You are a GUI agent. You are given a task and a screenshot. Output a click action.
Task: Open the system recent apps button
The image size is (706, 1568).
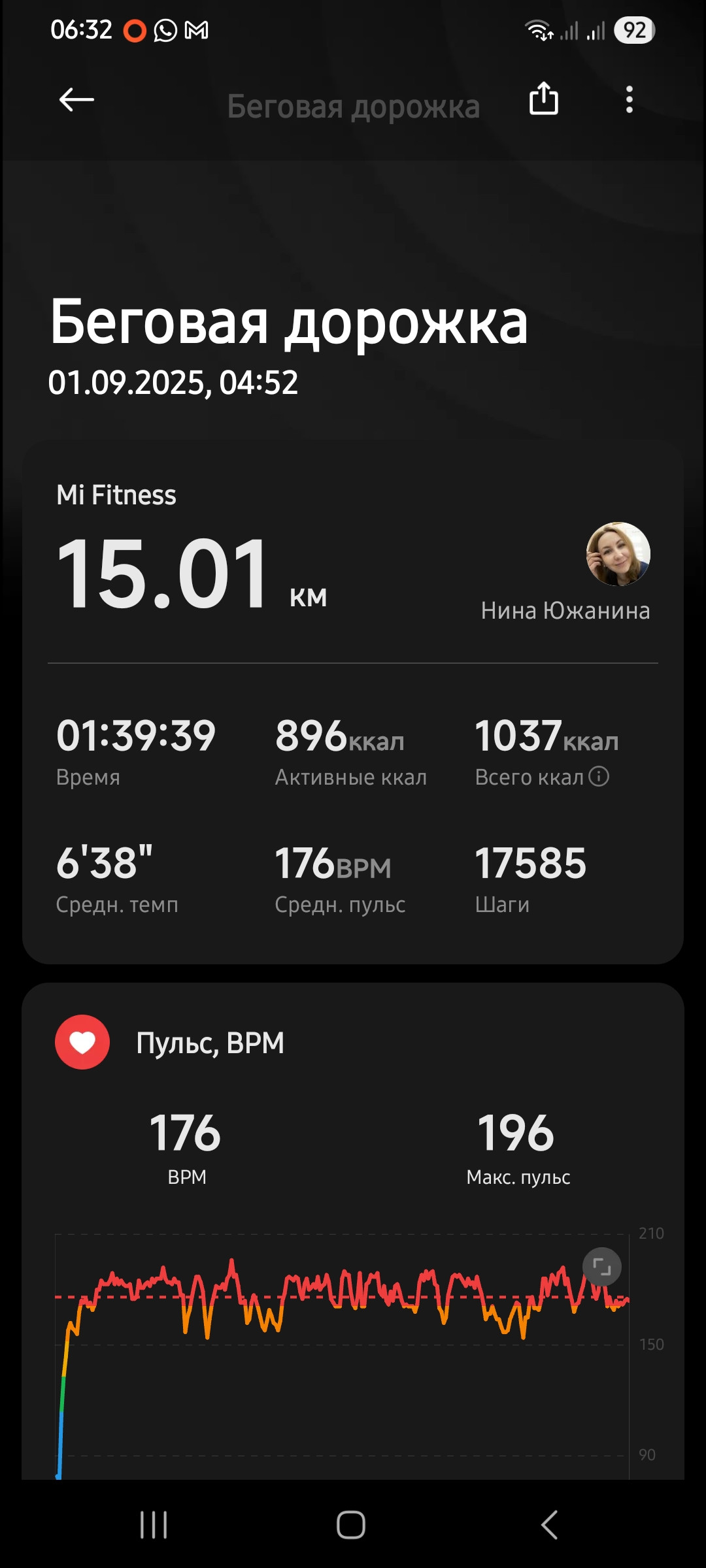tap(154, 1525)
